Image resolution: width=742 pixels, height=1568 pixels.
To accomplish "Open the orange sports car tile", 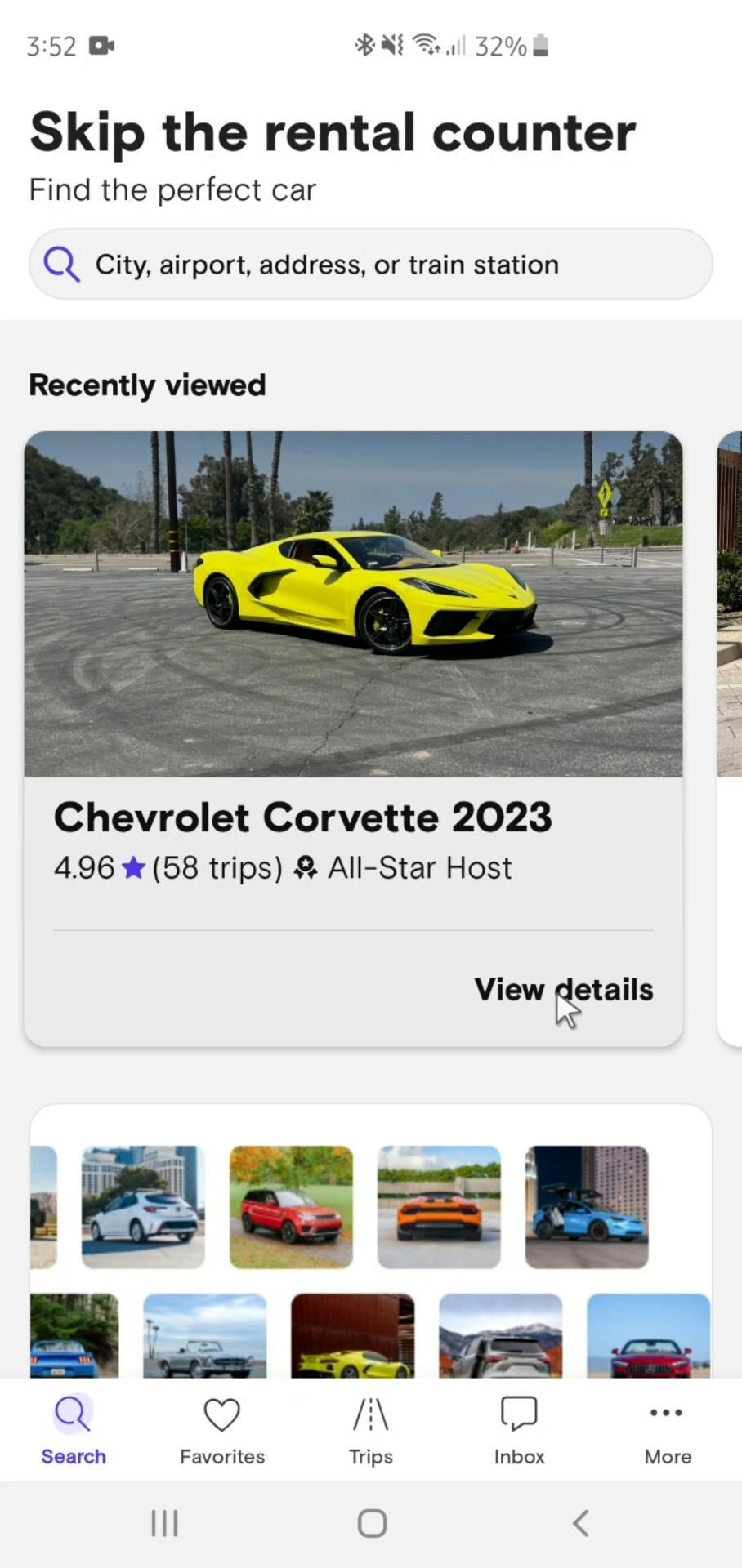I will coord(439,1207).
